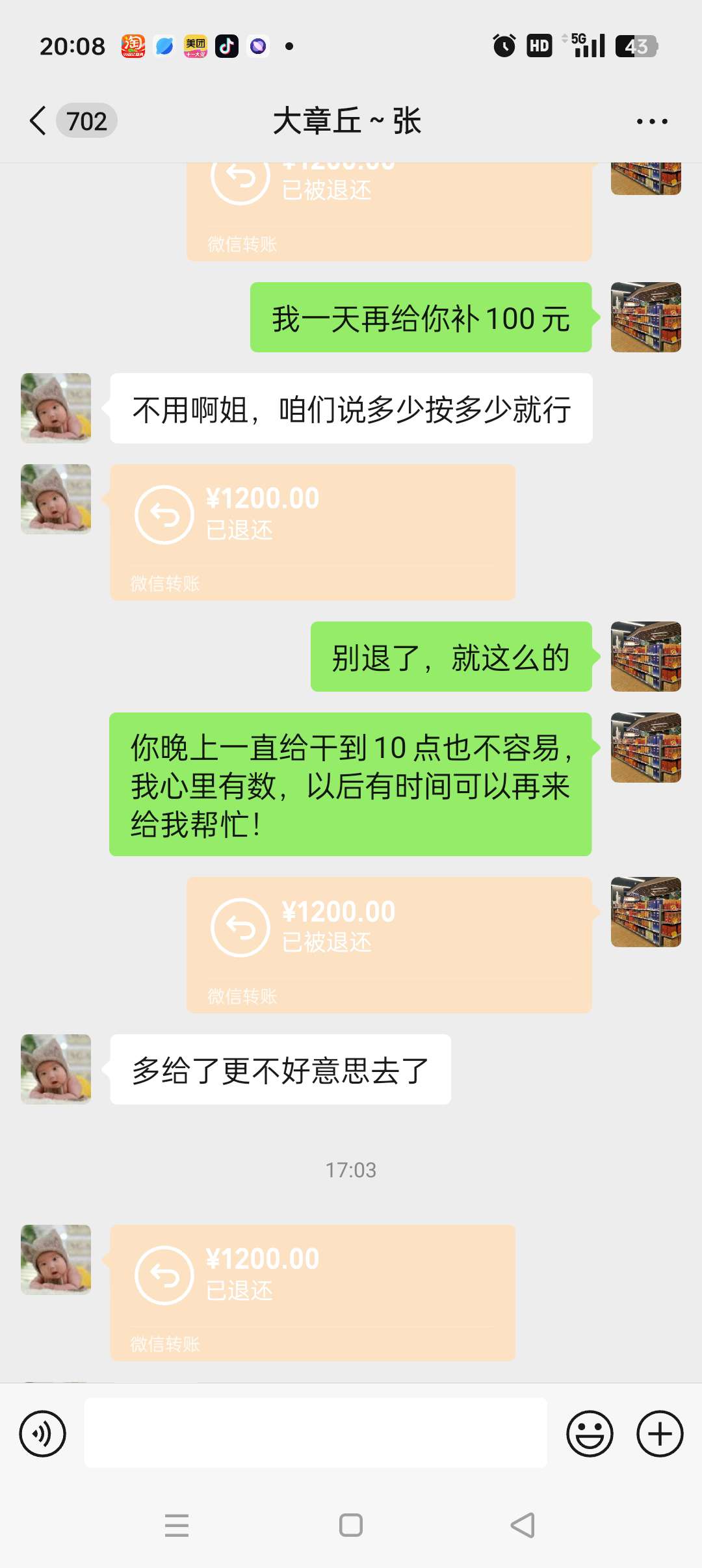Open sent ¥1200.00 transfer marked 已被退还 above 多给了

click(389, 944)
